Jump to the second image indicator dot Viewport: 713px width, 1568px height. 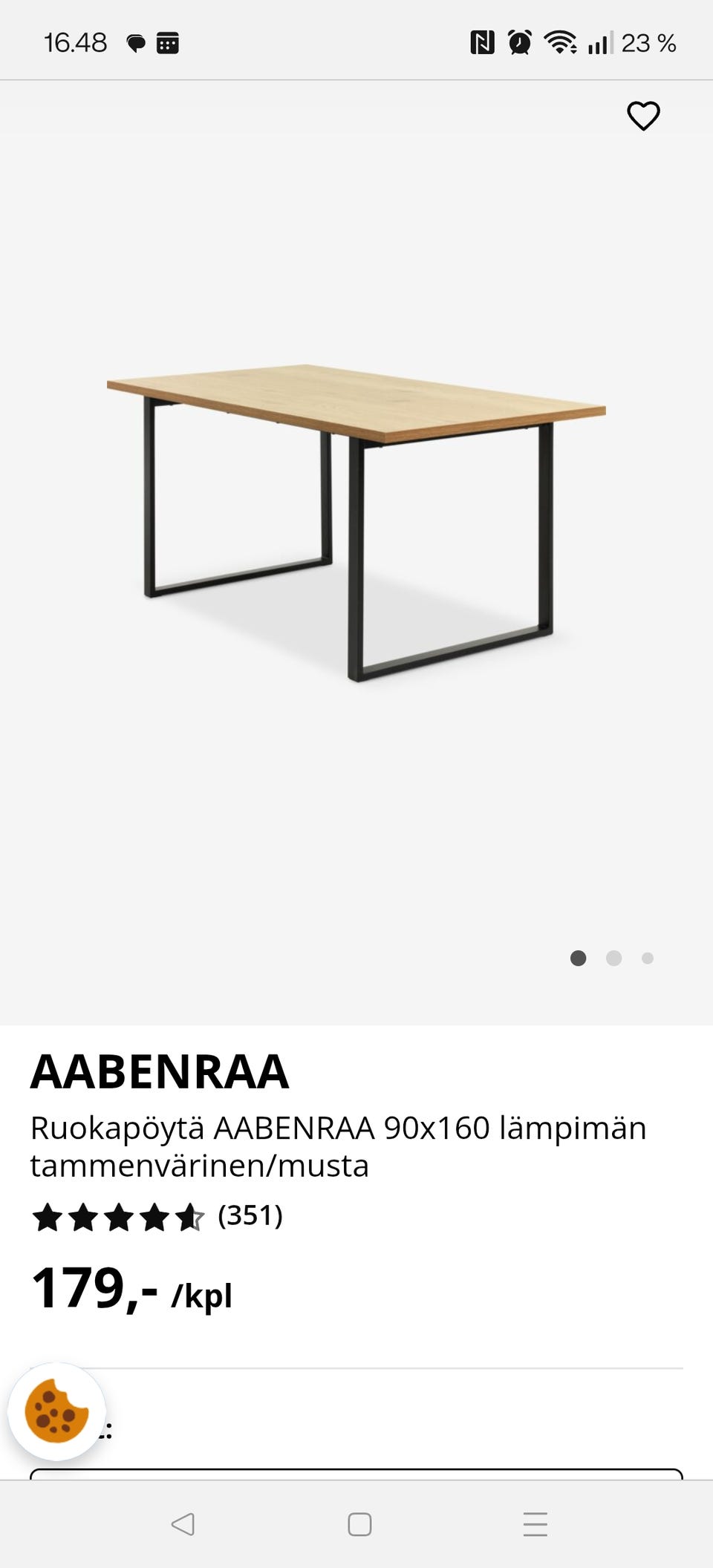[x=613, y=958]
